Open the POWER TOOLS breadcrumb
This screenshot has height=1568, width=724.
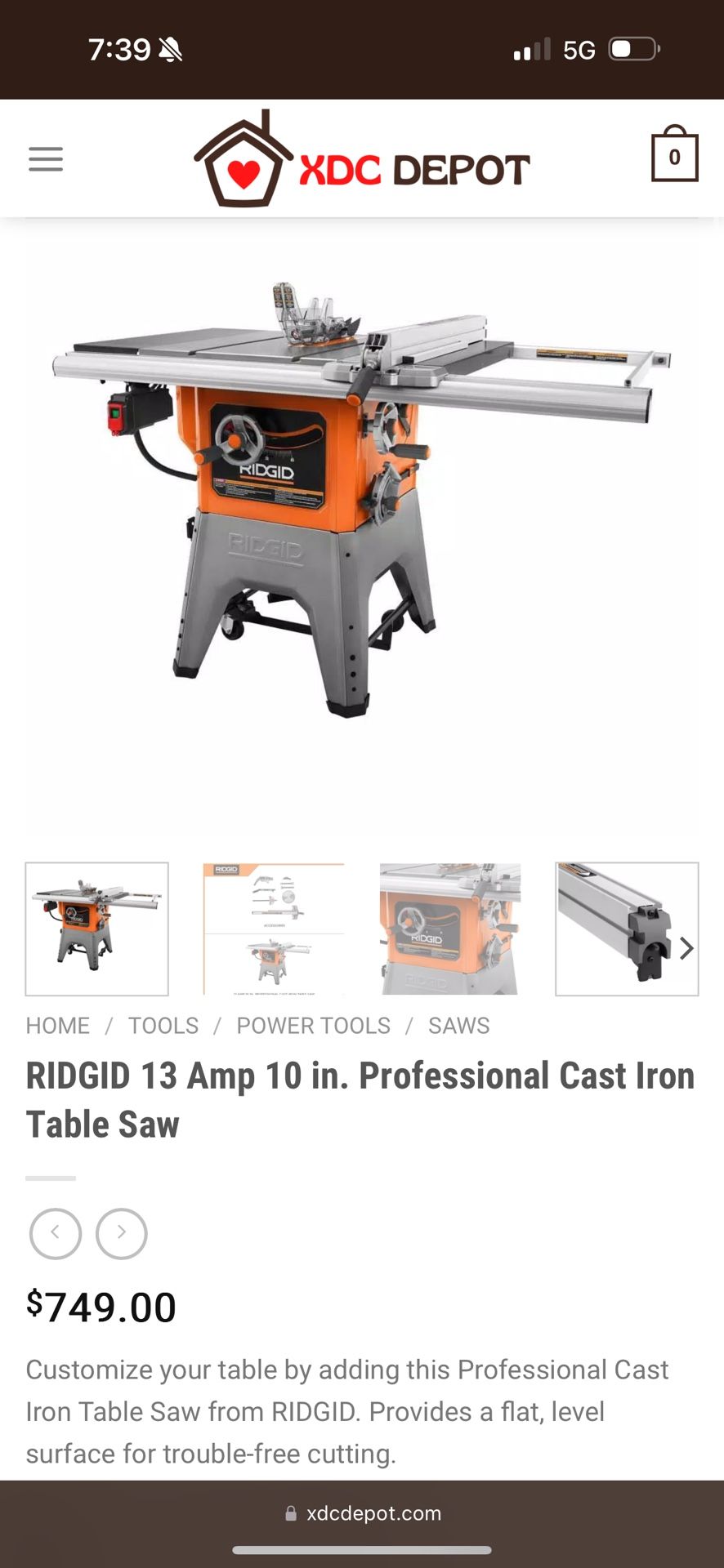tap(314, 1026)
